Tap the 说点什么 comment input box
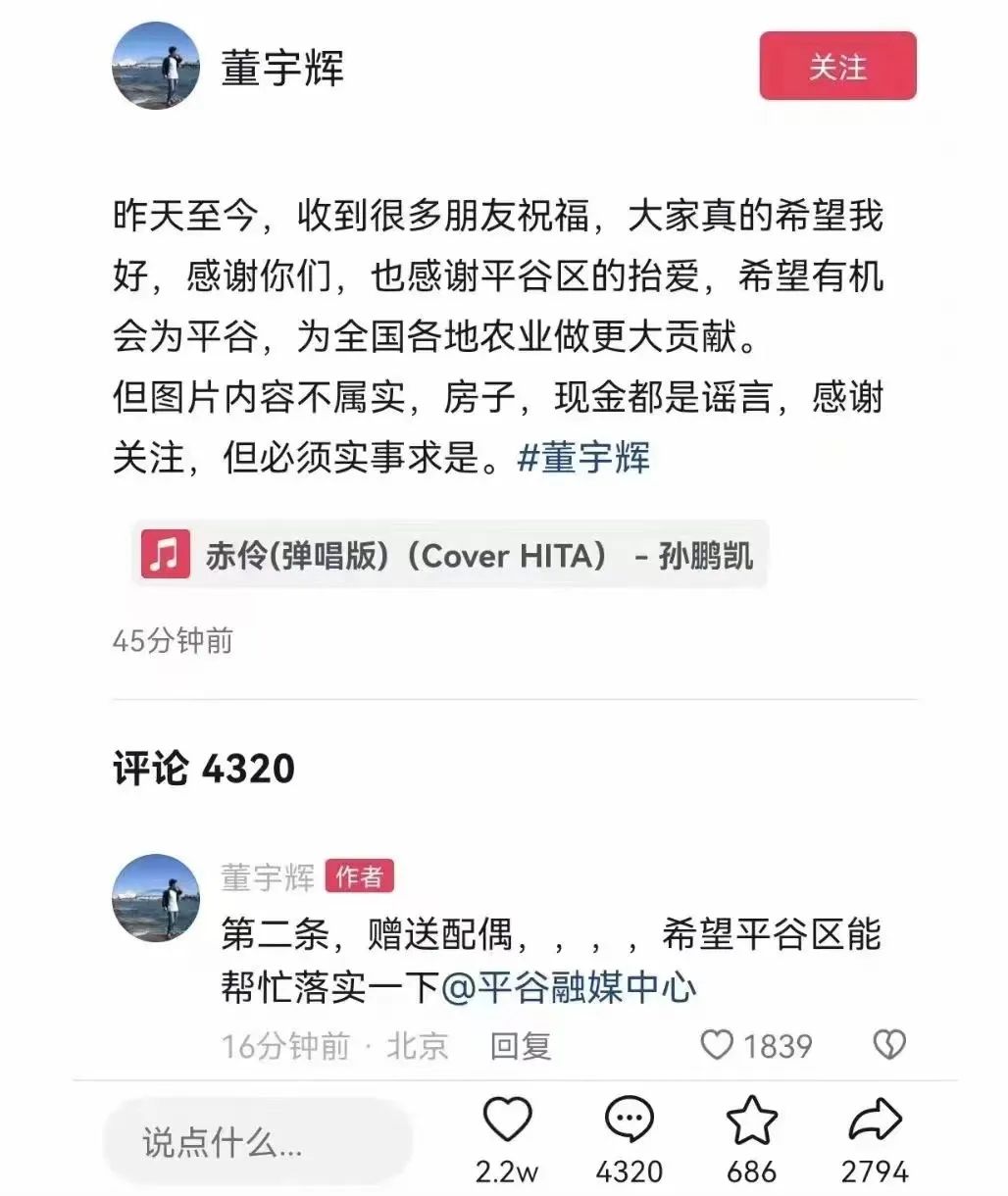 (257, 1142)
